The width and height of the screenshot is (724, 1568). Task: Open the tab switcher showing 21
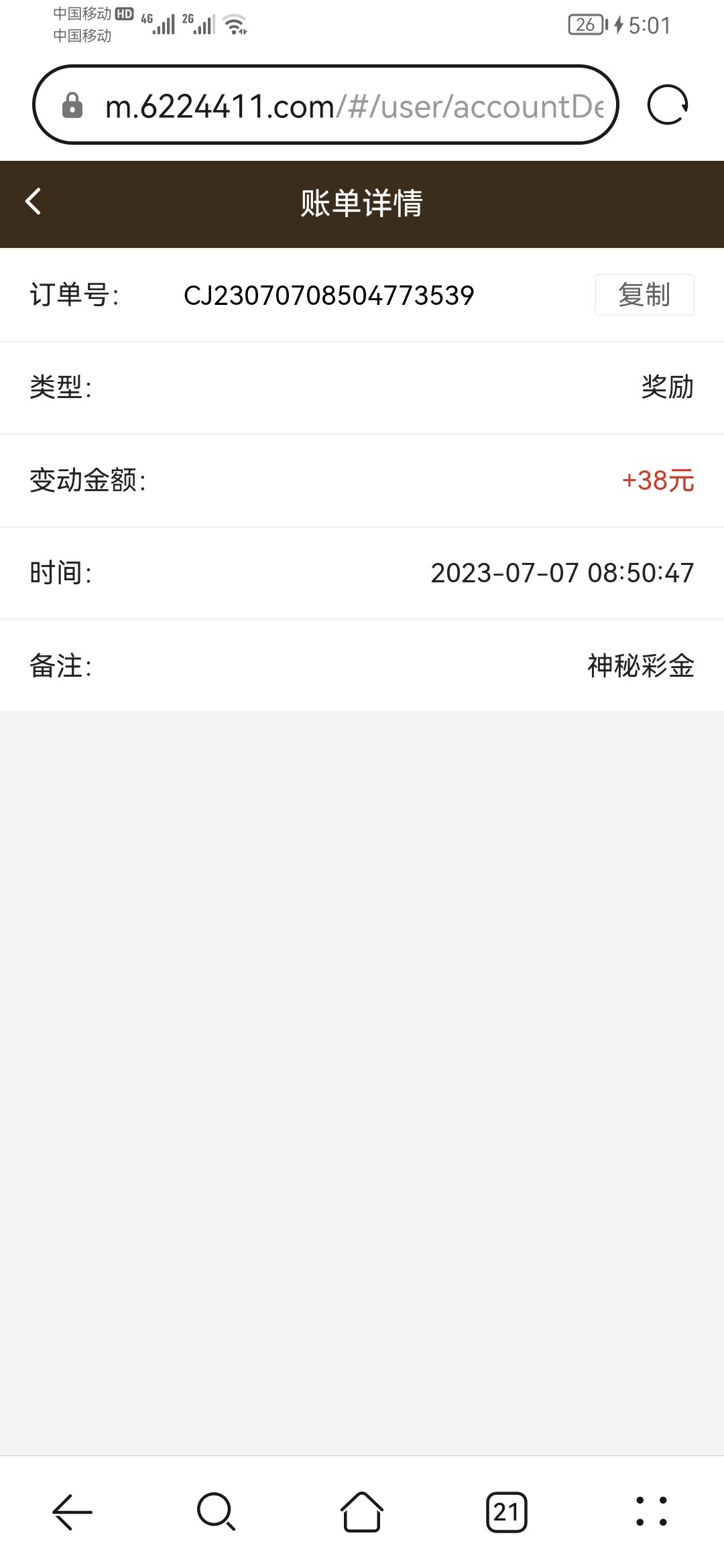tap(506, 1512)
